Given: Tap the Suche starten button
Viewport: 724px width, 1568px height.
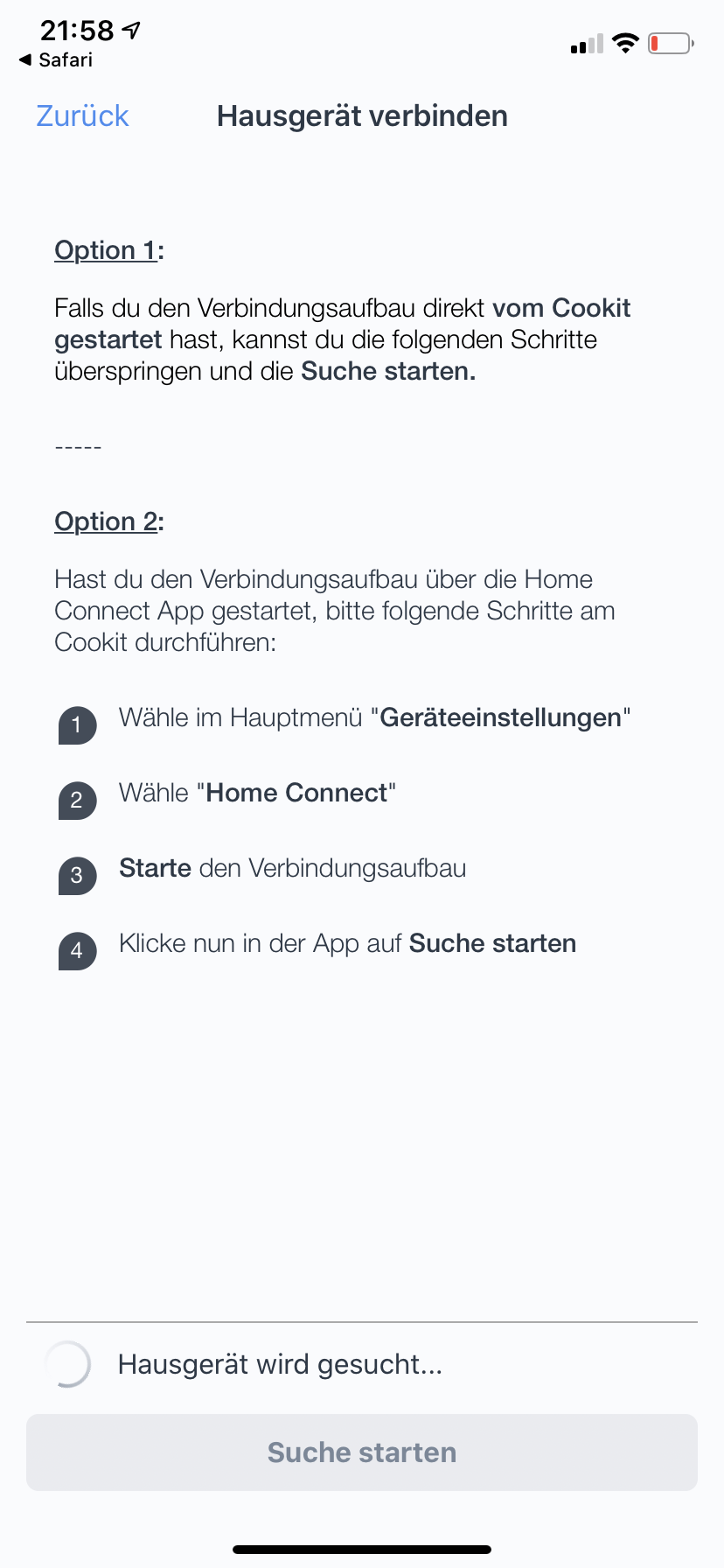Looking at the screenshot, I should pyautogui.click(x=361, y=1452).
